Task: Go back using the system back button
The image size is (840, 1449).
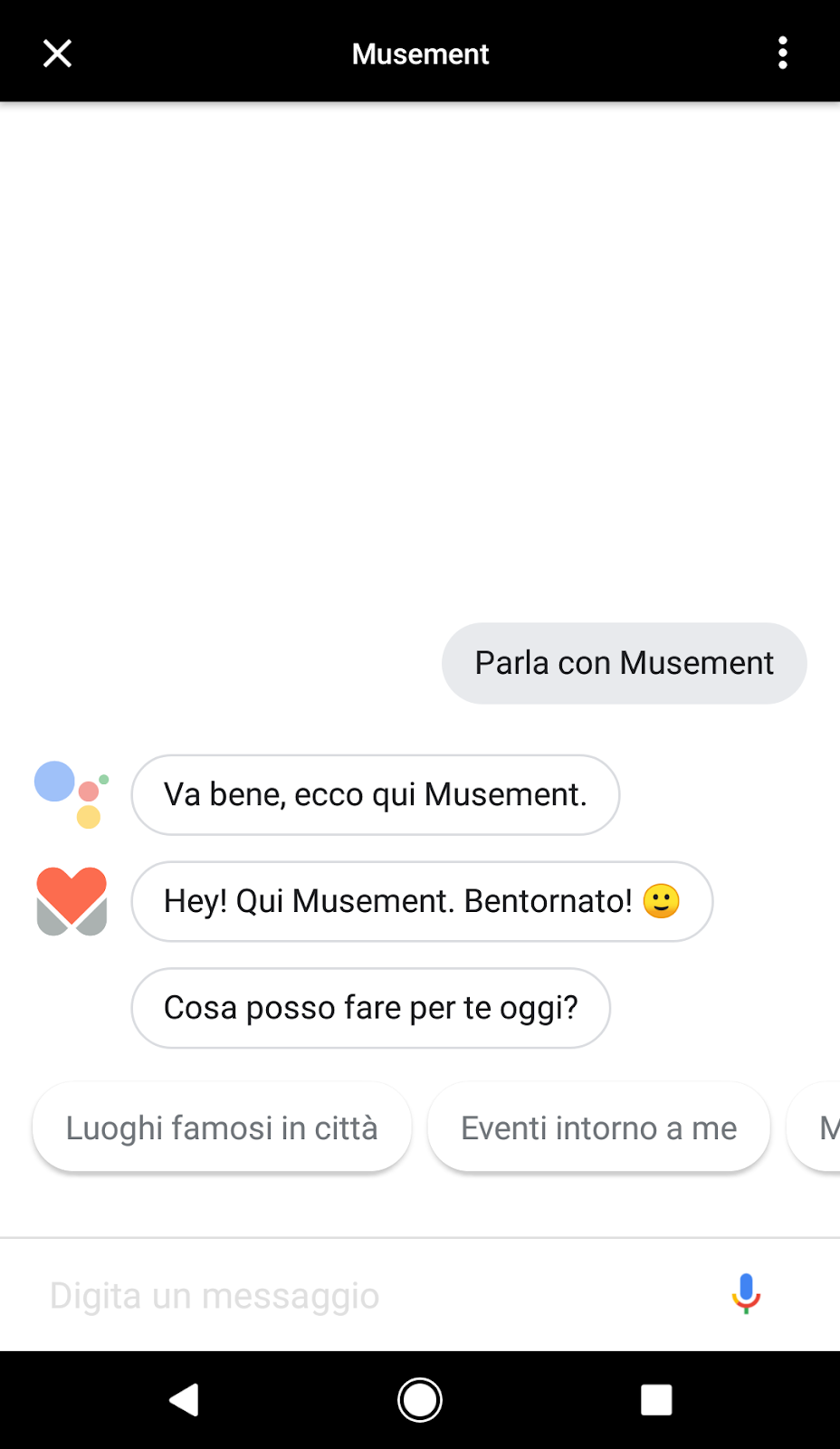Action: (185, 1400)
